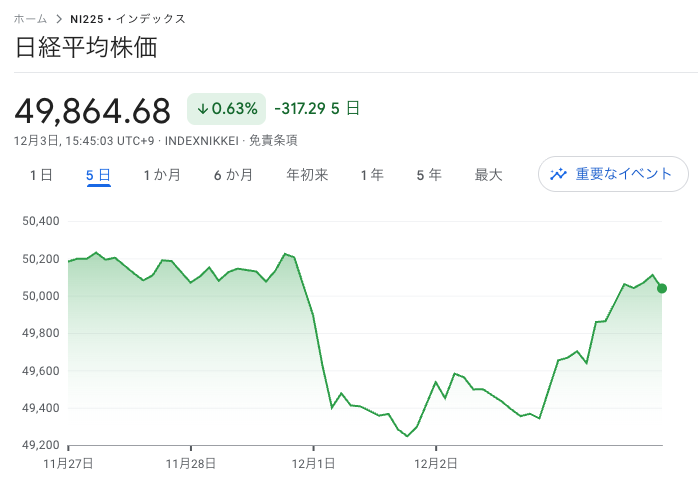Select the 最大 time range
This screenshot has height=481, width=698.
pyautogui.click(x=488, y=175)
